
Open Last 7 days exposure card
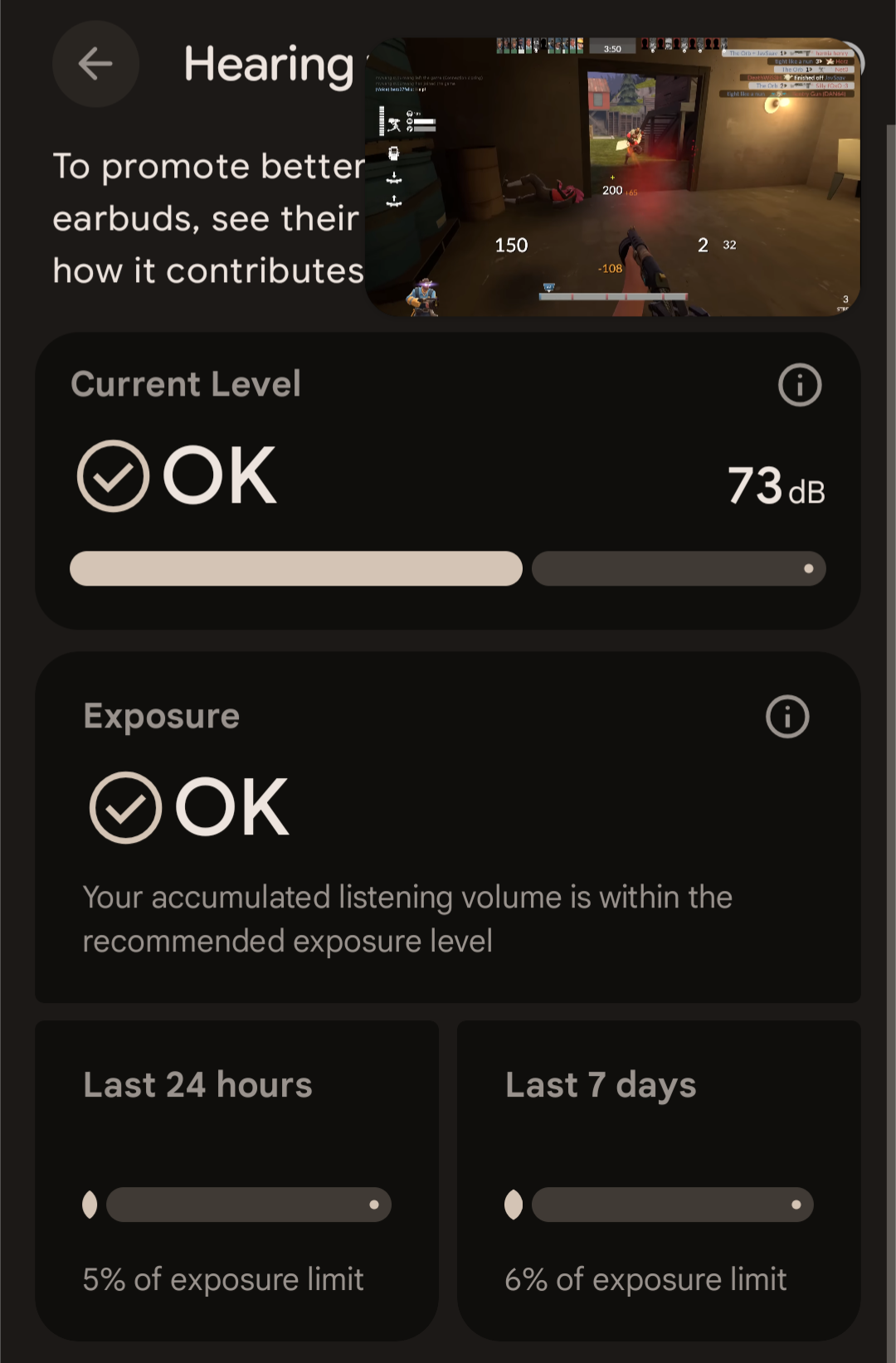point(659,1180)
